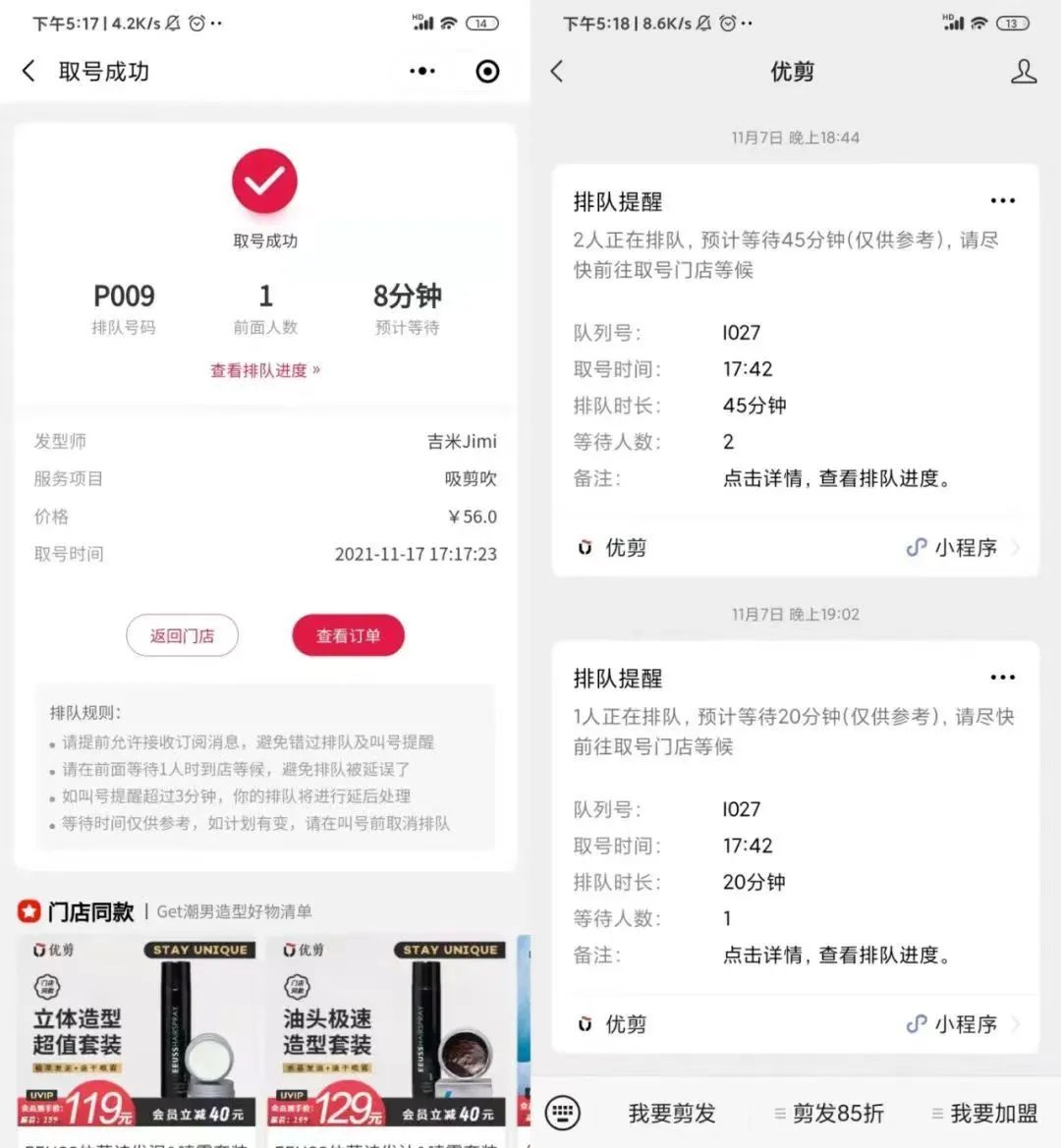
Task: Open the 小程序 via its chain-link icon
Action: point(918,547)
